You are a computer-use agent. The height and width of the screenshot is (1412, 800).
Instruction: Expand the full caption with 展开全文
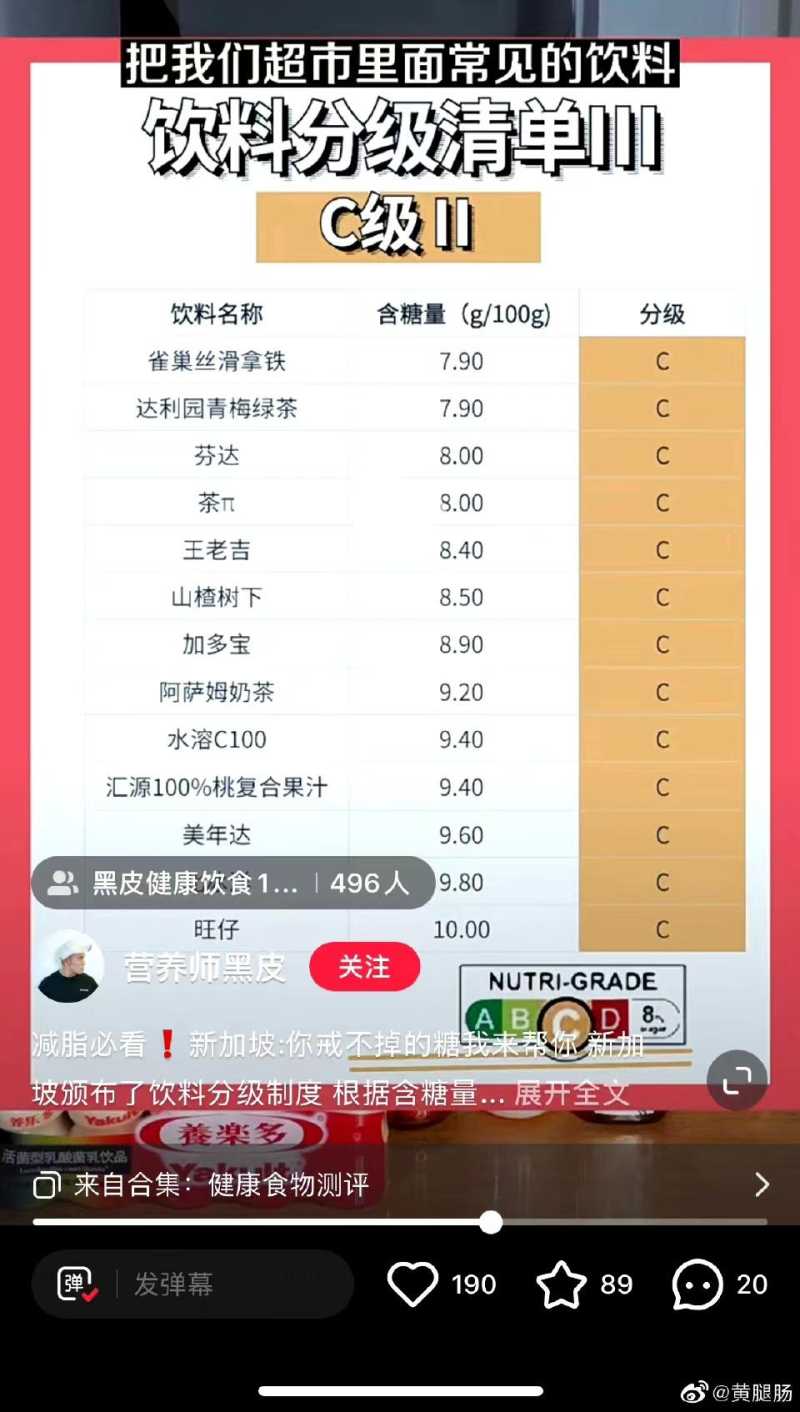(571, 1093)
